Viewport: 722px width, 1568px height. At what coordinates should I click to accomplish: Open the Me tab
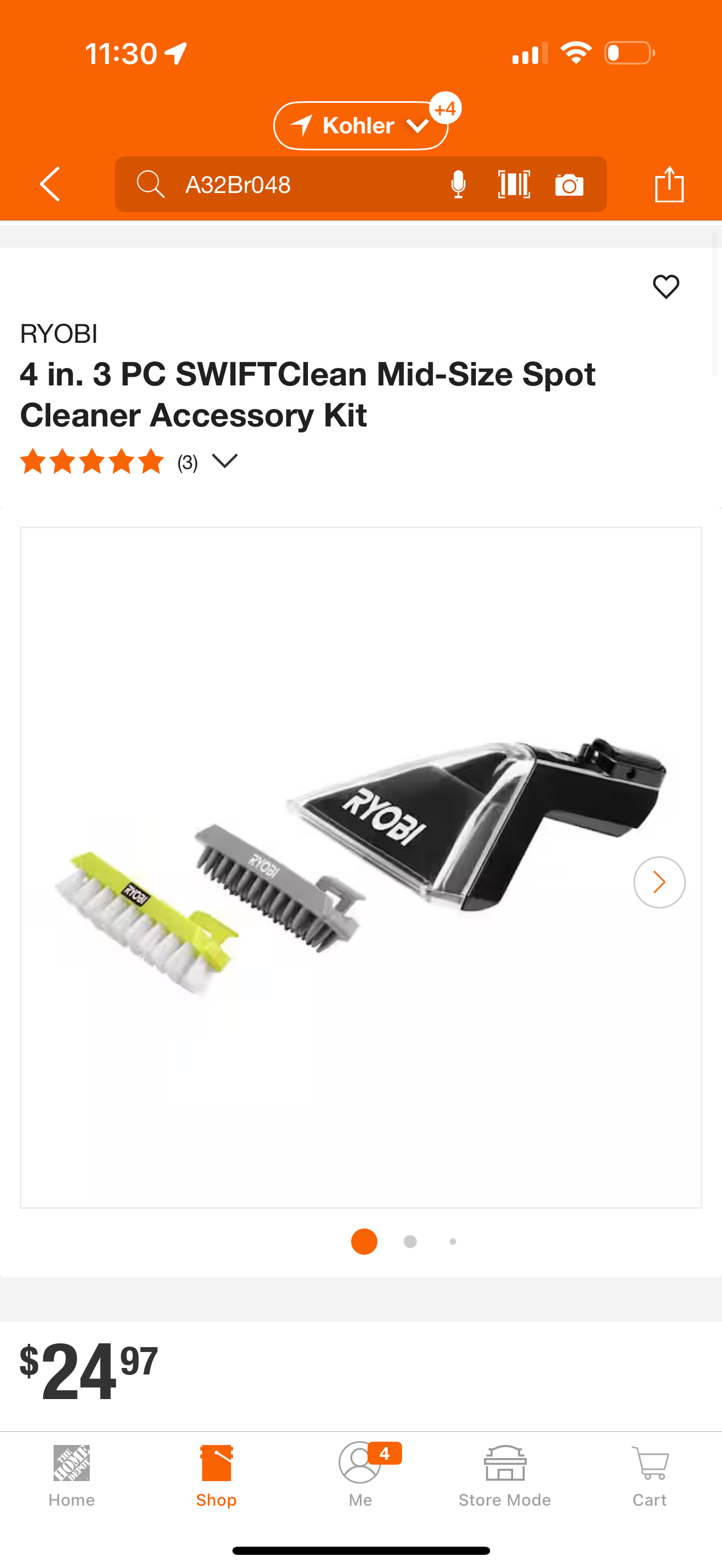[x=360, y=1476]
